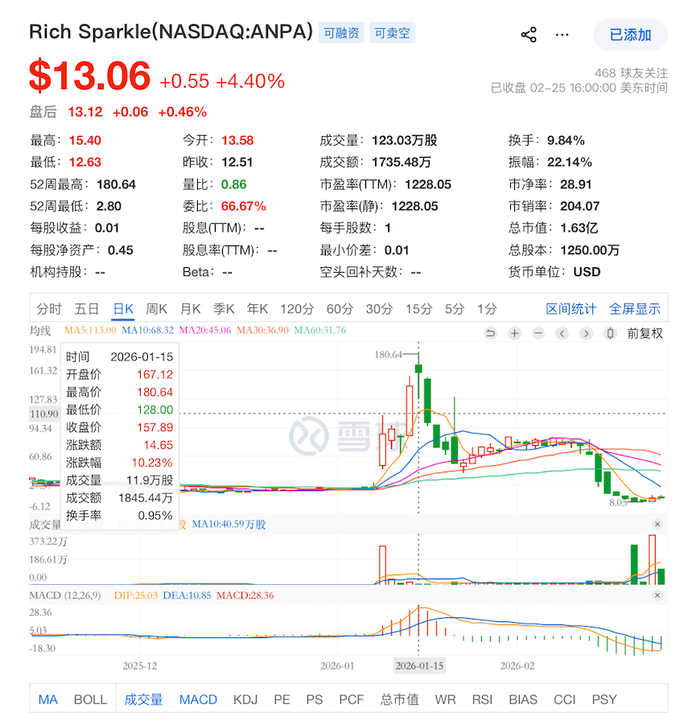Choose the RSI indicator
The image size is (700, 721).
483,700
